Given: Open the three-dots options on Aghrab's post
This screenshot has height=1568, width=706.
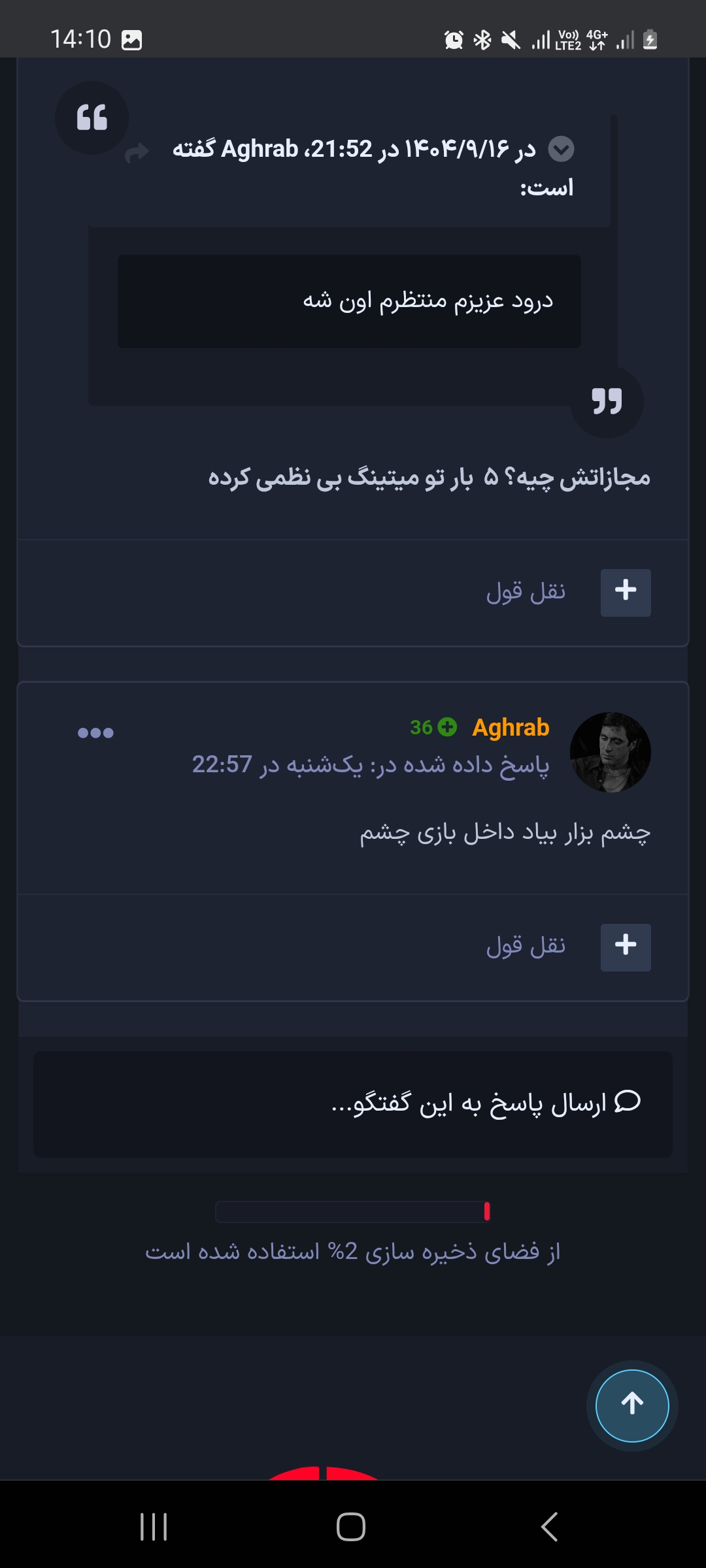Looking at the screenshot, I should click(95, 733).
